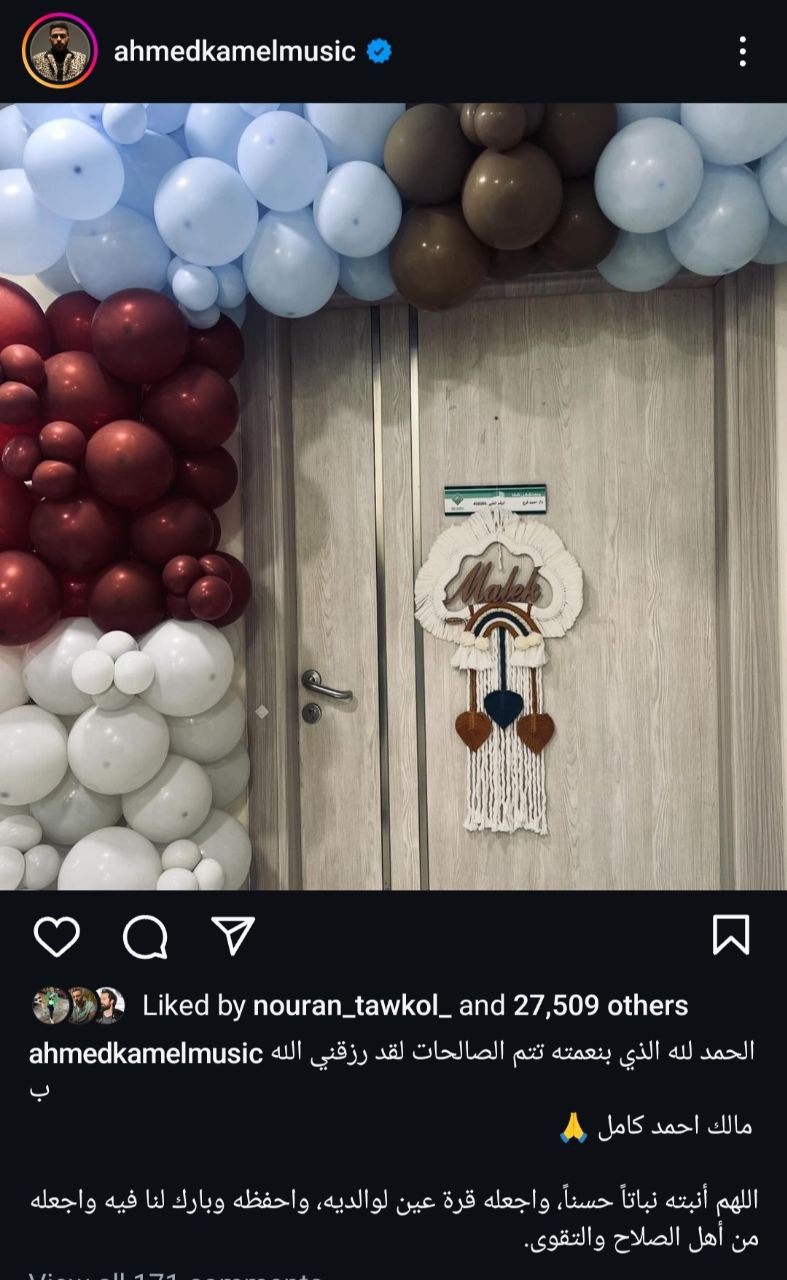
Task: View all 171 comments
Action: tap(175, 1275)
